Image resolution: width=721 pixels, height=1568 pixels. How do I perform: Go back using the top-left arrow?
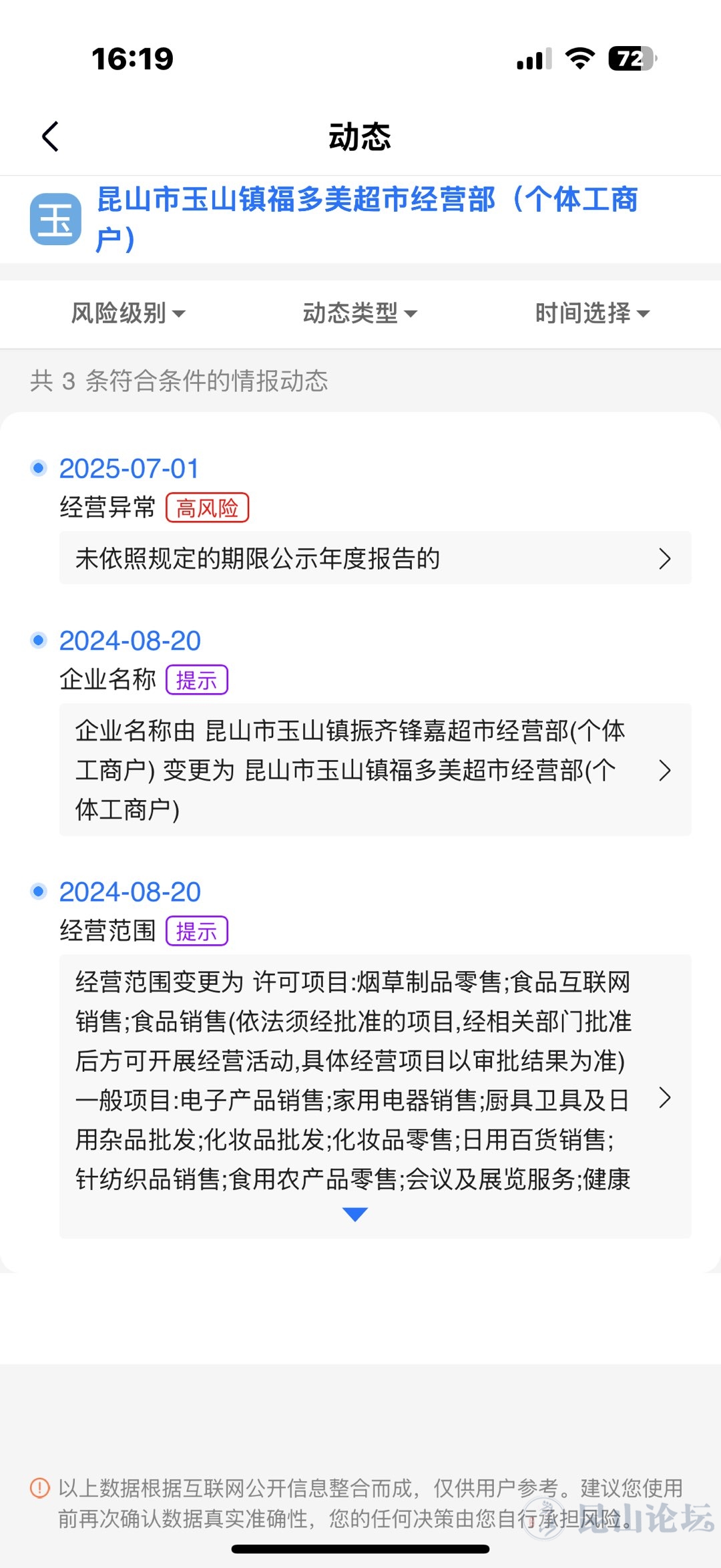click(x=51, y=136)
